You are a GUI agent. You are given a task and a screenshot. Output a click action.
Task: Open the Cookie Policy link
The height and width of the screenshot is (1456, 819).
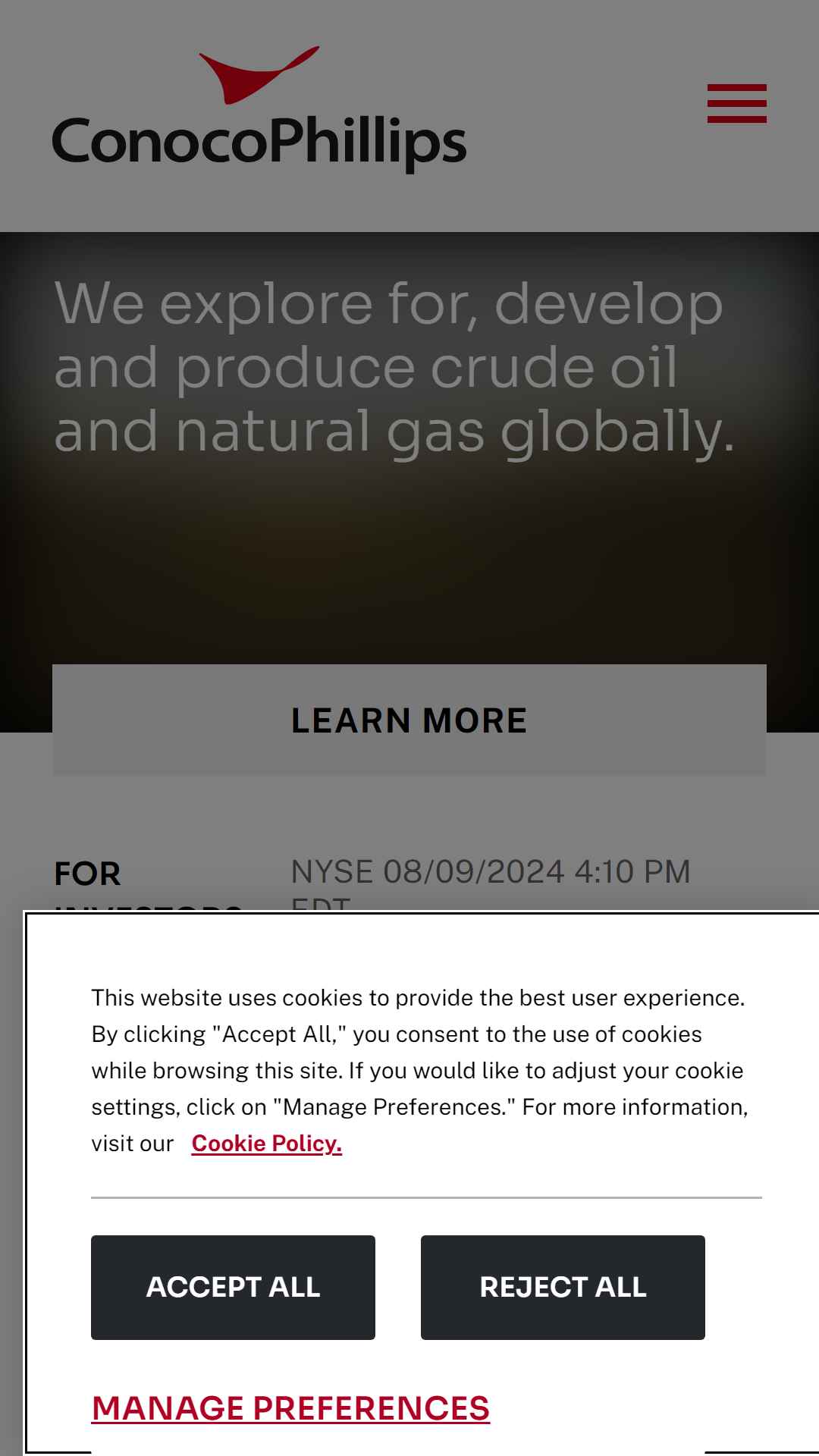266,1143
